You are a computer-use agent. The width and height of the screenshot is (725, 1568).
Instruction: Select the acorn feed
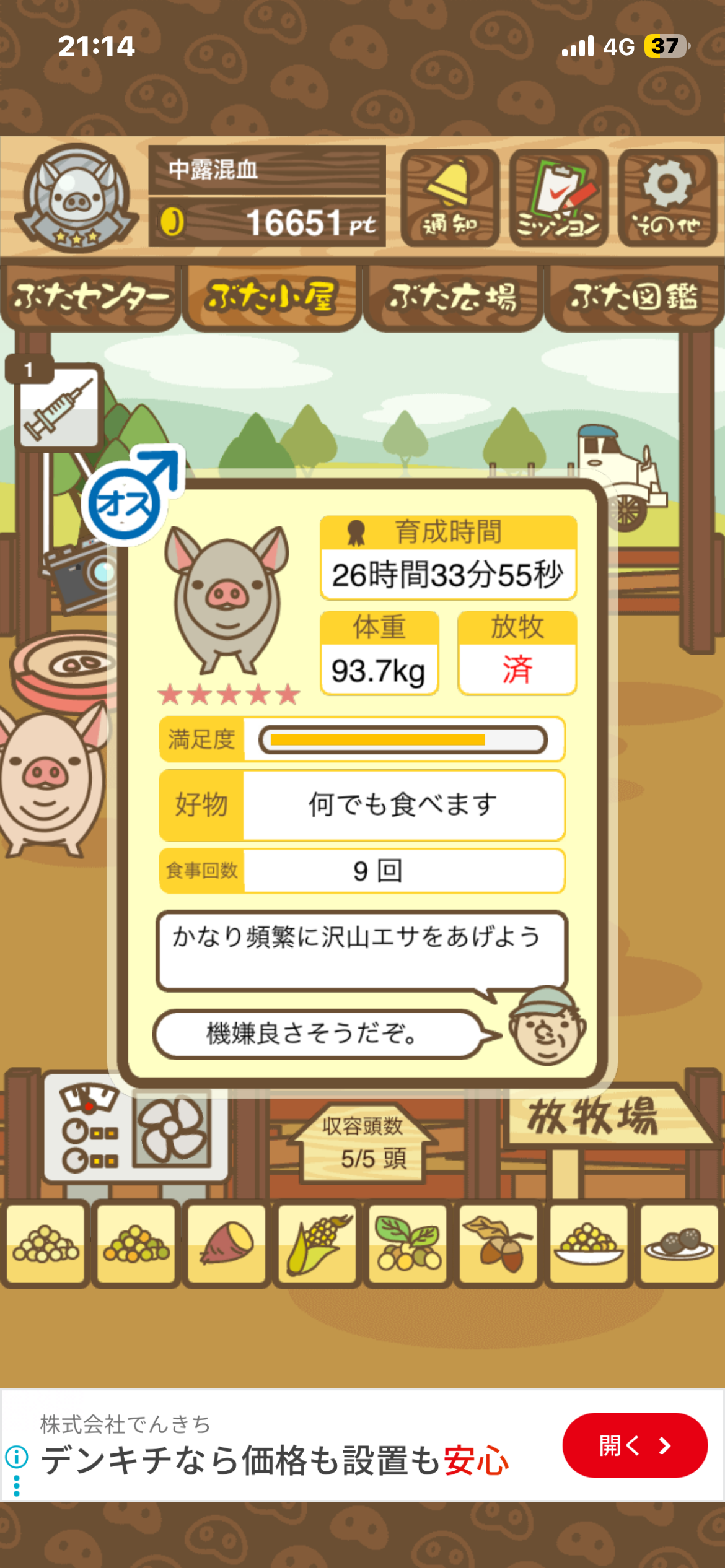pyautogui.click(x=498, y=1244)
